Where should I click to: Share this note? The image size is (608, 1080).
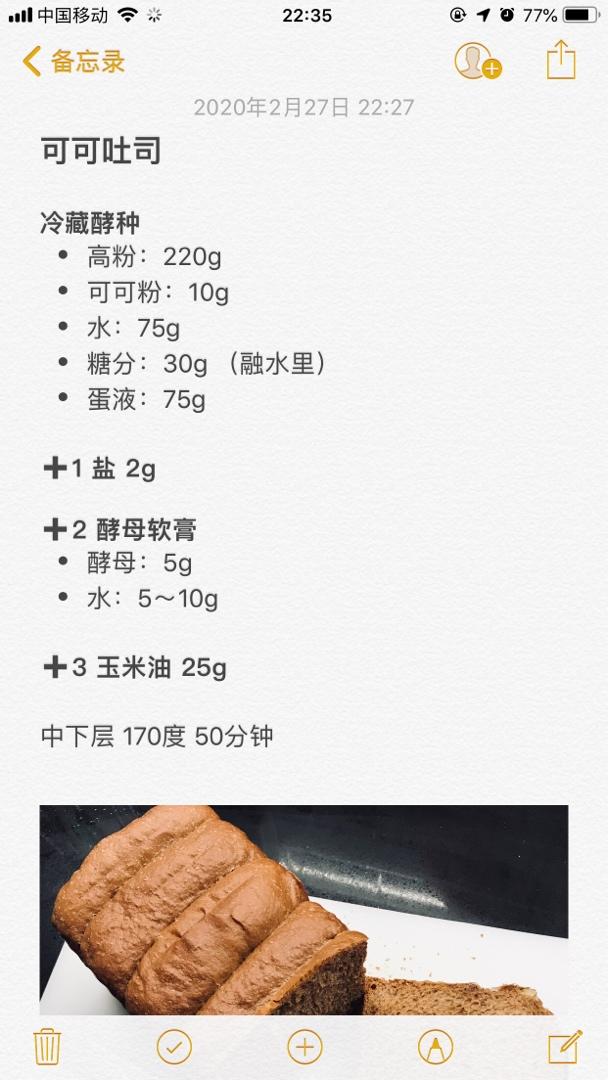[x=561, y=61]
